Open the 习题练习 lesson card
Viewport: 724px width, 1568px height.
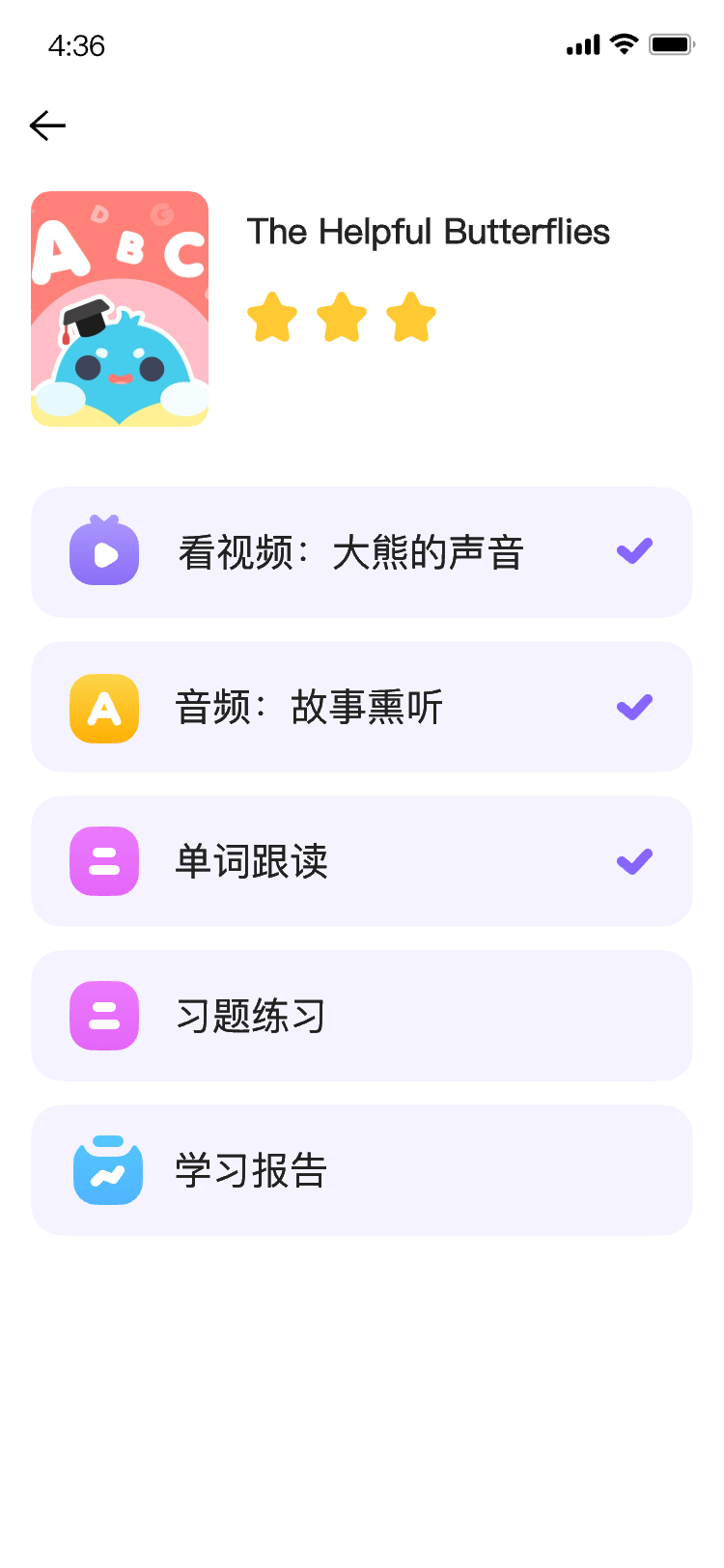[362, 1015]
